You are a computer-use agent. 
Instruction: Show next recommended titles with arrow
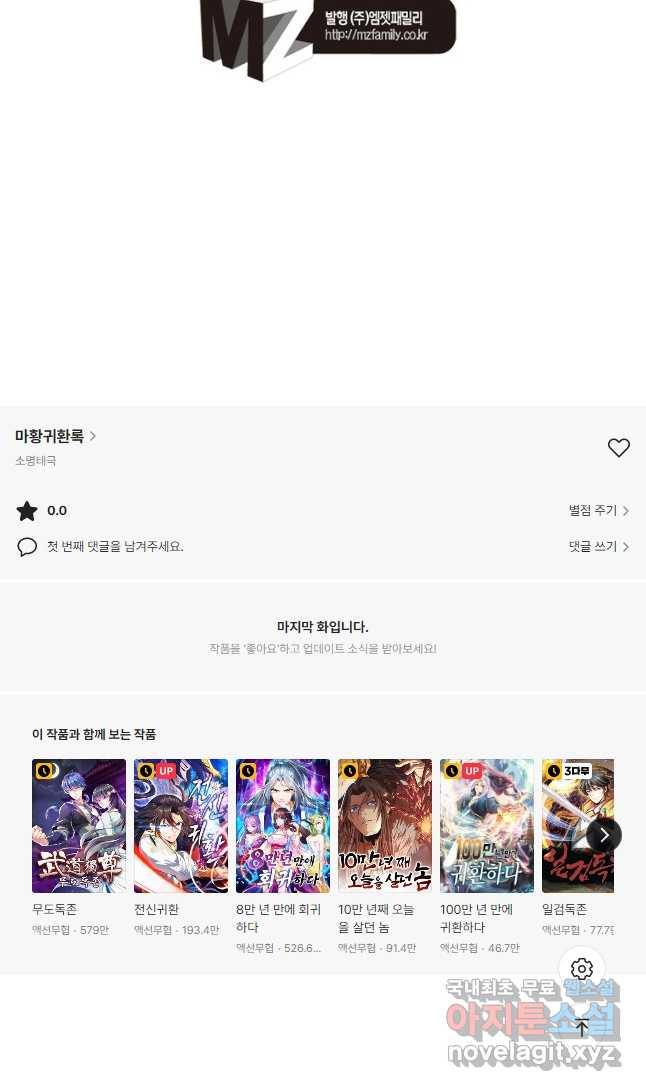coord(603,835)
